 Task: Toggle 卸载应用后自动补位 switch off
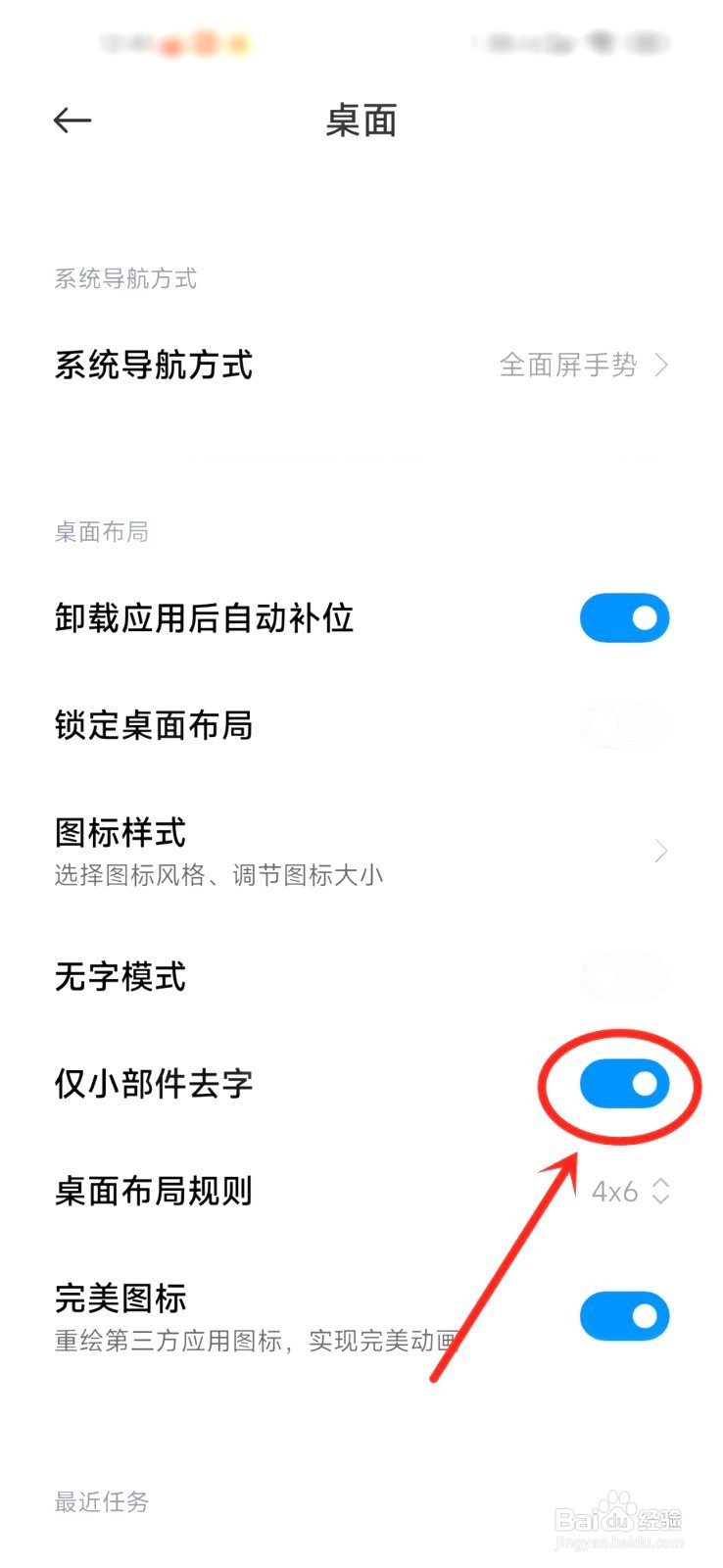tap(624, 618)
